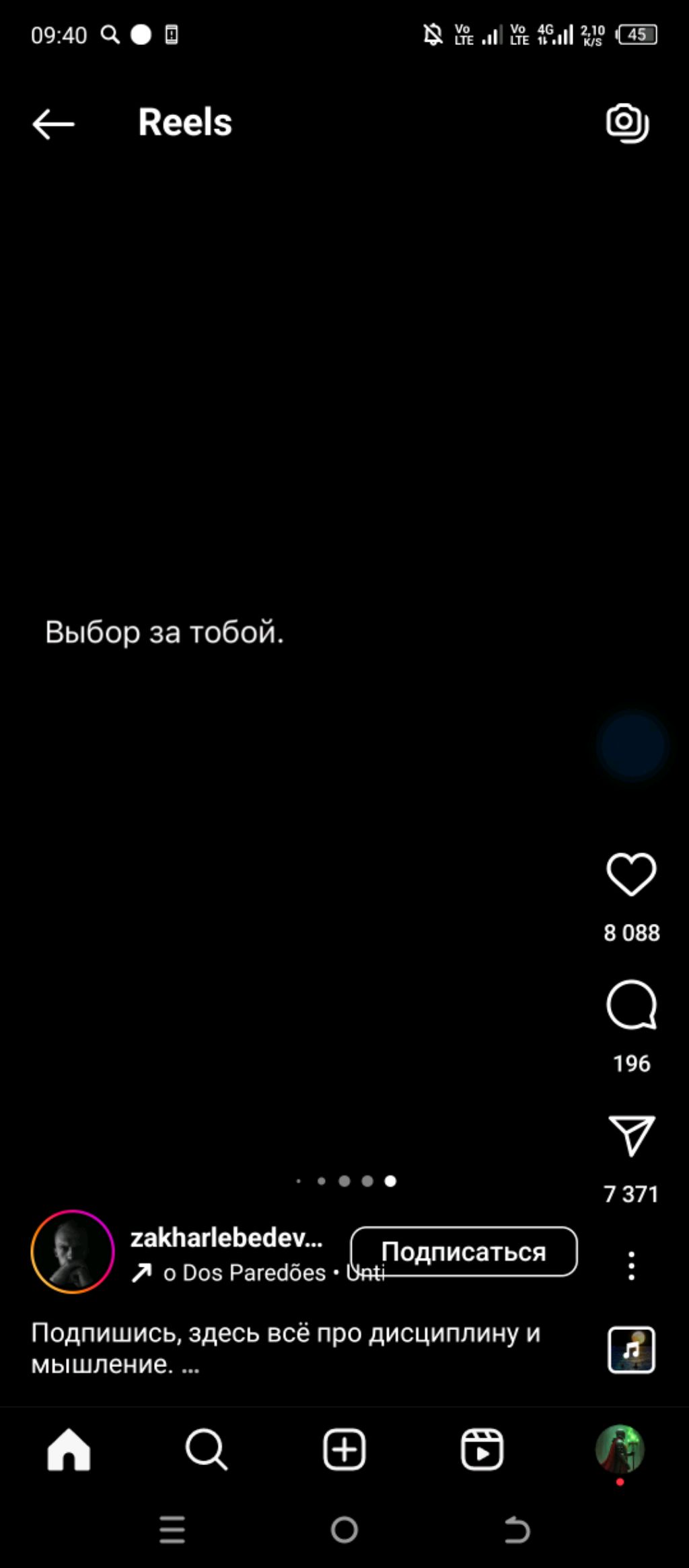The image size is (689, 1568).
Task: Switch to the Home tab
Action: coord(69,1450)
